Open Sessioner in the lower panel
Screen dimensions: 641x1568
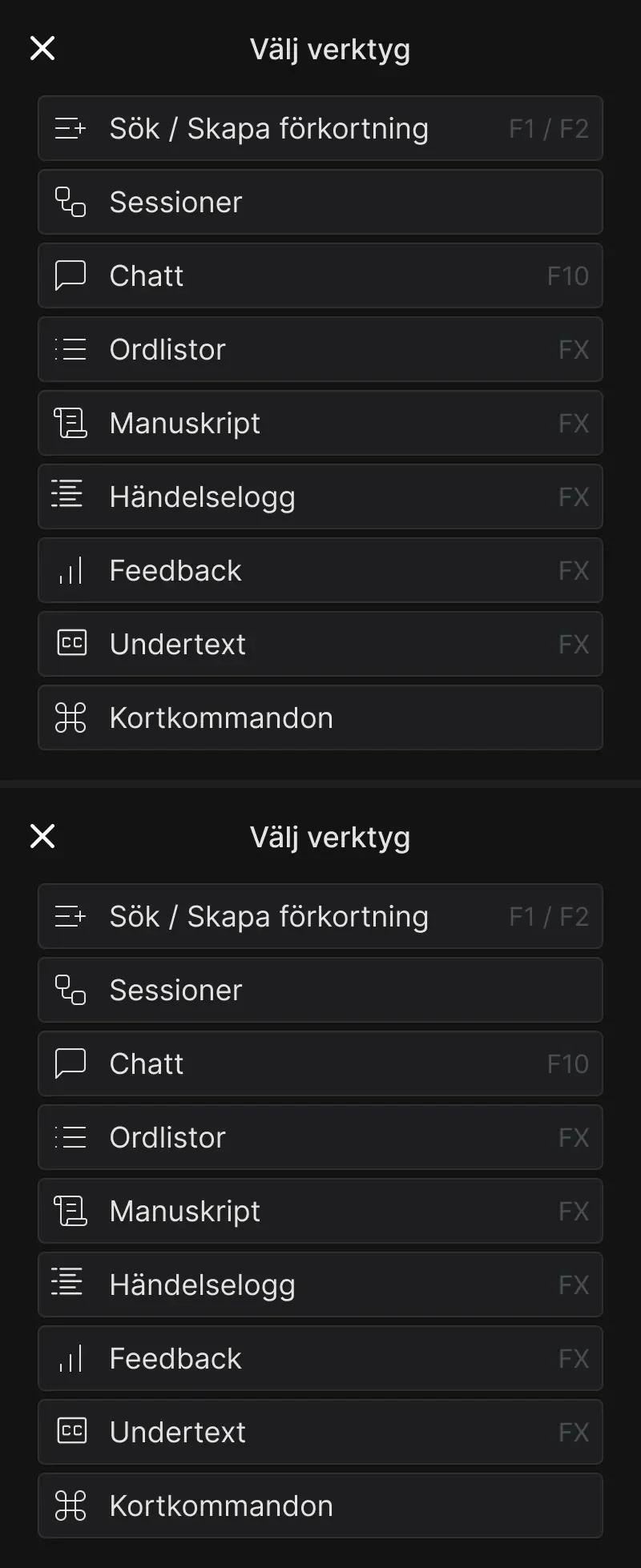[320, 990]
